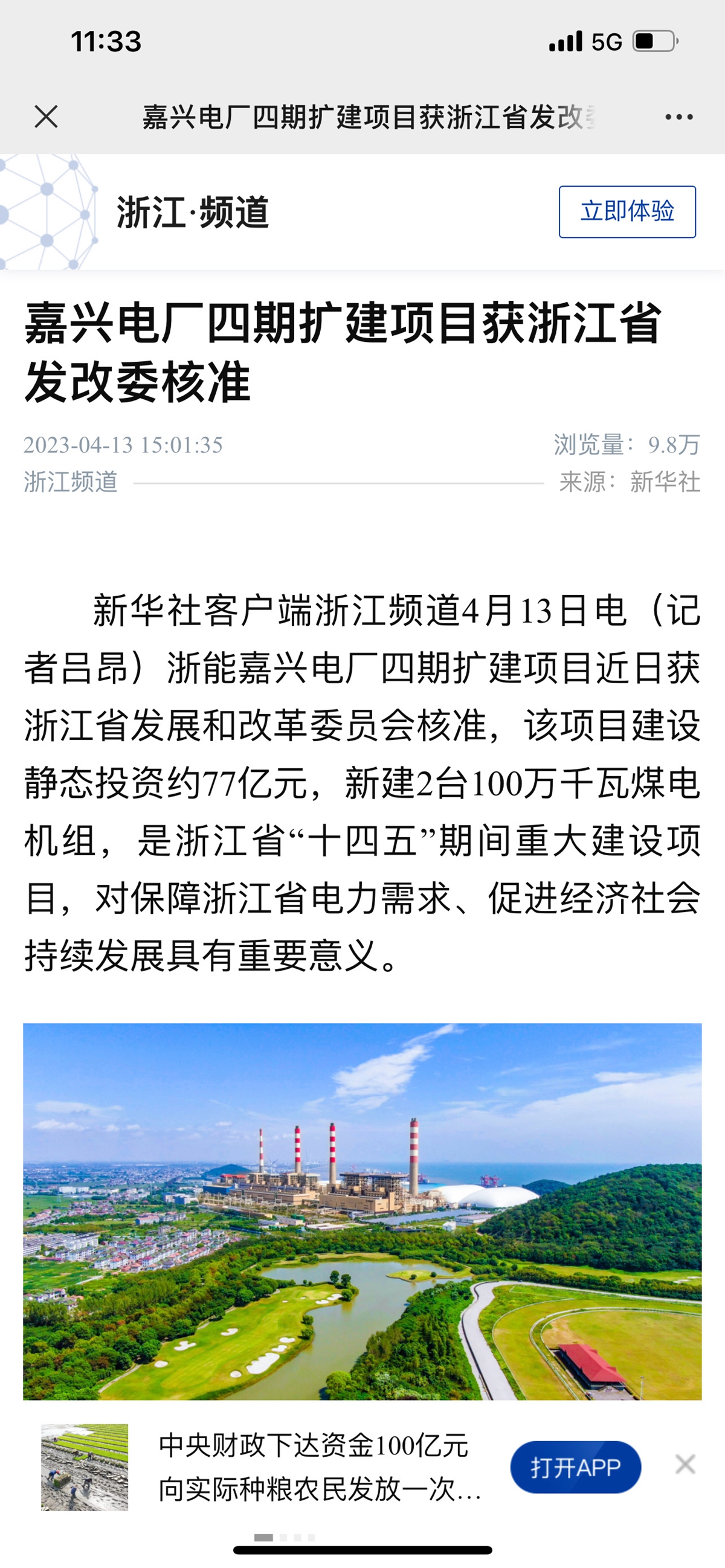This screenshot has height=1568, width=725.
Task: Close the article webview with X
Action: coord(47,116)
